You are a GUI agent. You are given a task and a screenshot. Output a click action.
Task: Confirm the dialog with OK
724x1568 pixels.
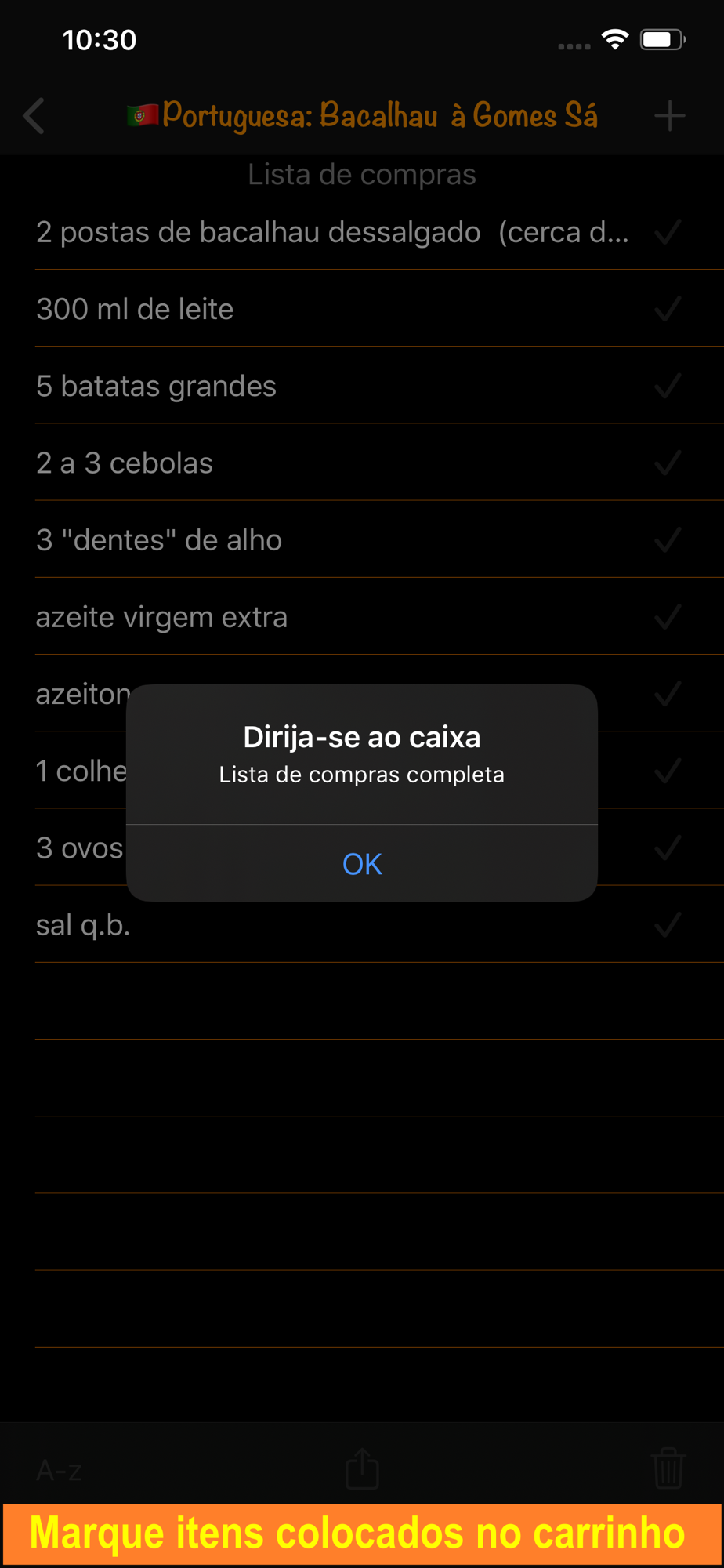(362, 863)
